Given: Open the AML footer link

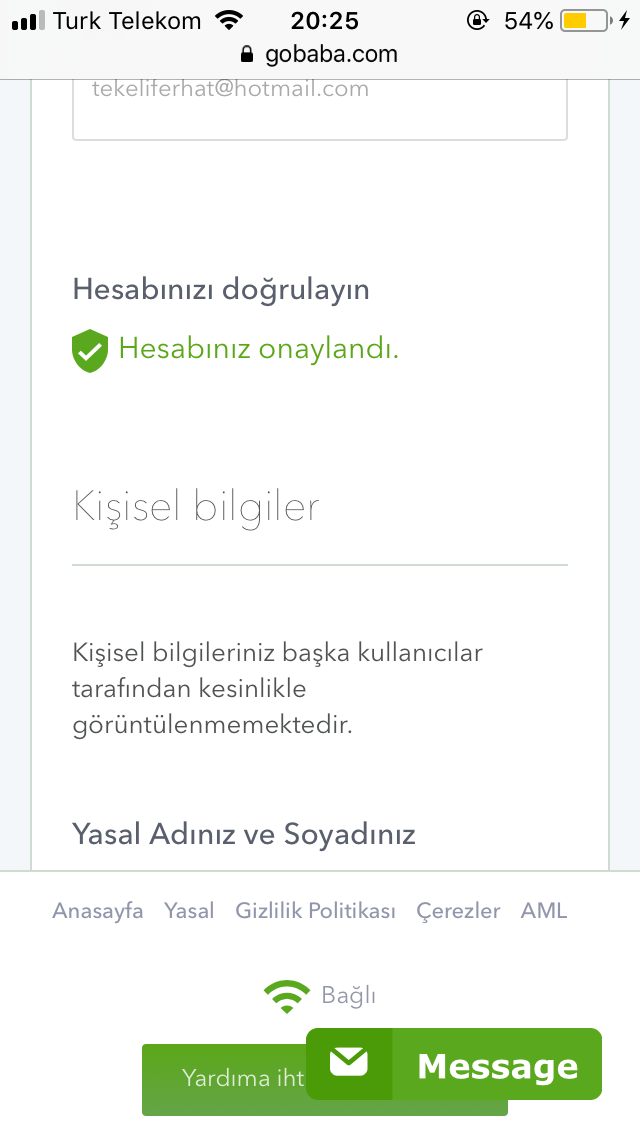Looking at the screenshot, I should [x=544, y=910].
